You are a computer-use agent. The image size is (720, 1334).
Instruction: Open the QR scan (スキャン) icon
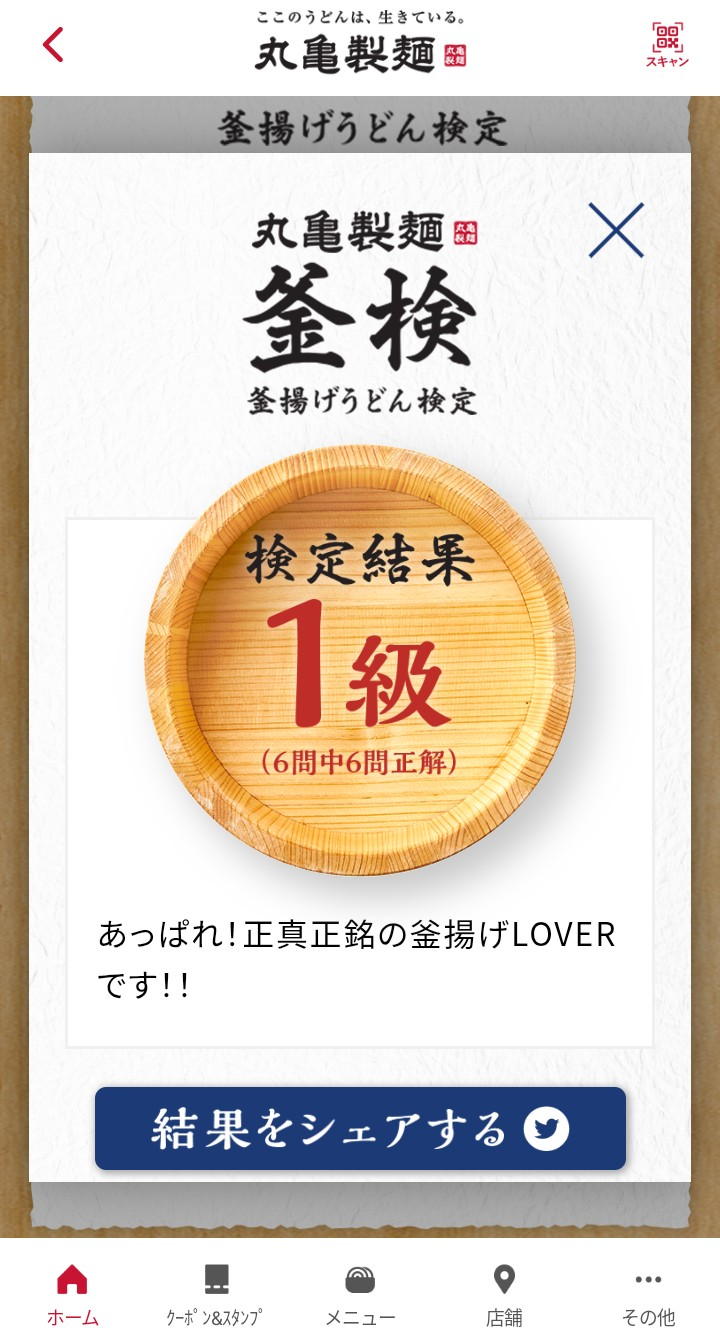[667, 44]
